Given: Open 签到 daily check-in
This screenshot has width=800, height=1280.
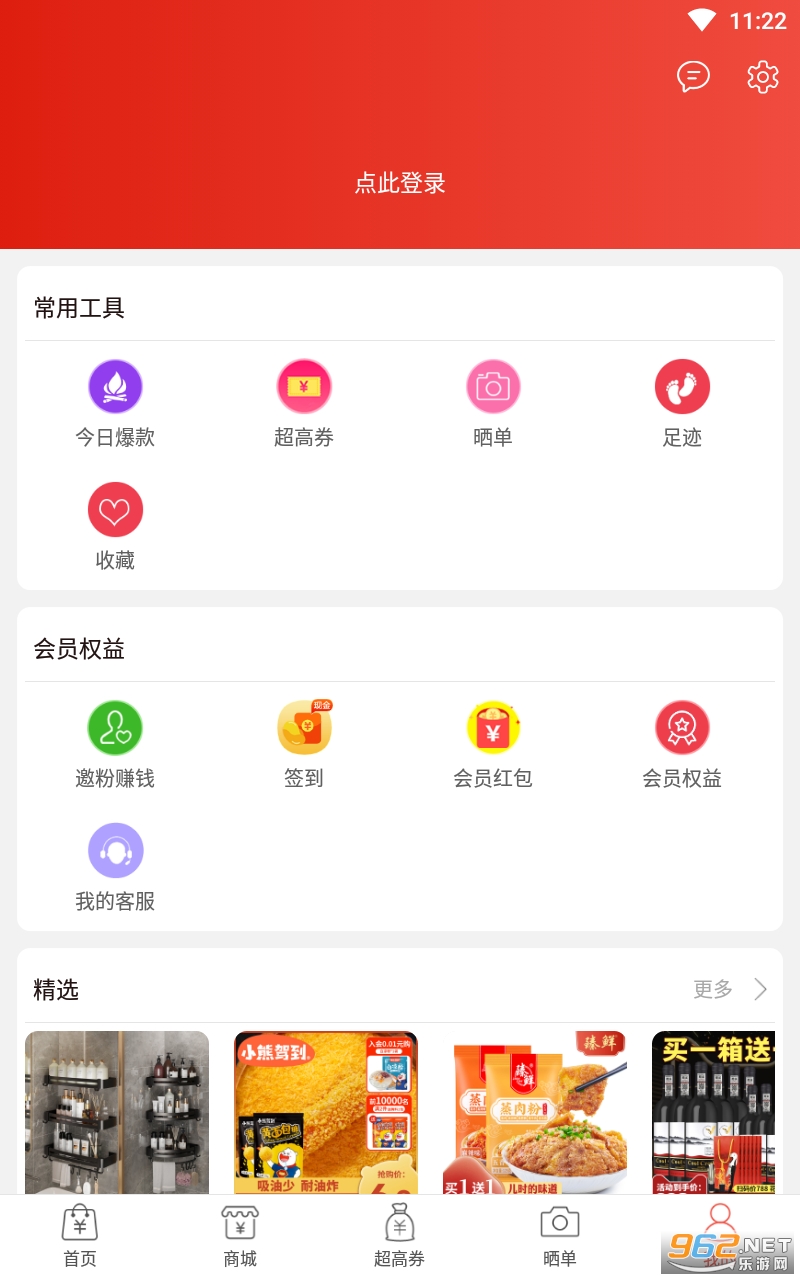Looking at the screenshot, I should [x=304, y=745].
